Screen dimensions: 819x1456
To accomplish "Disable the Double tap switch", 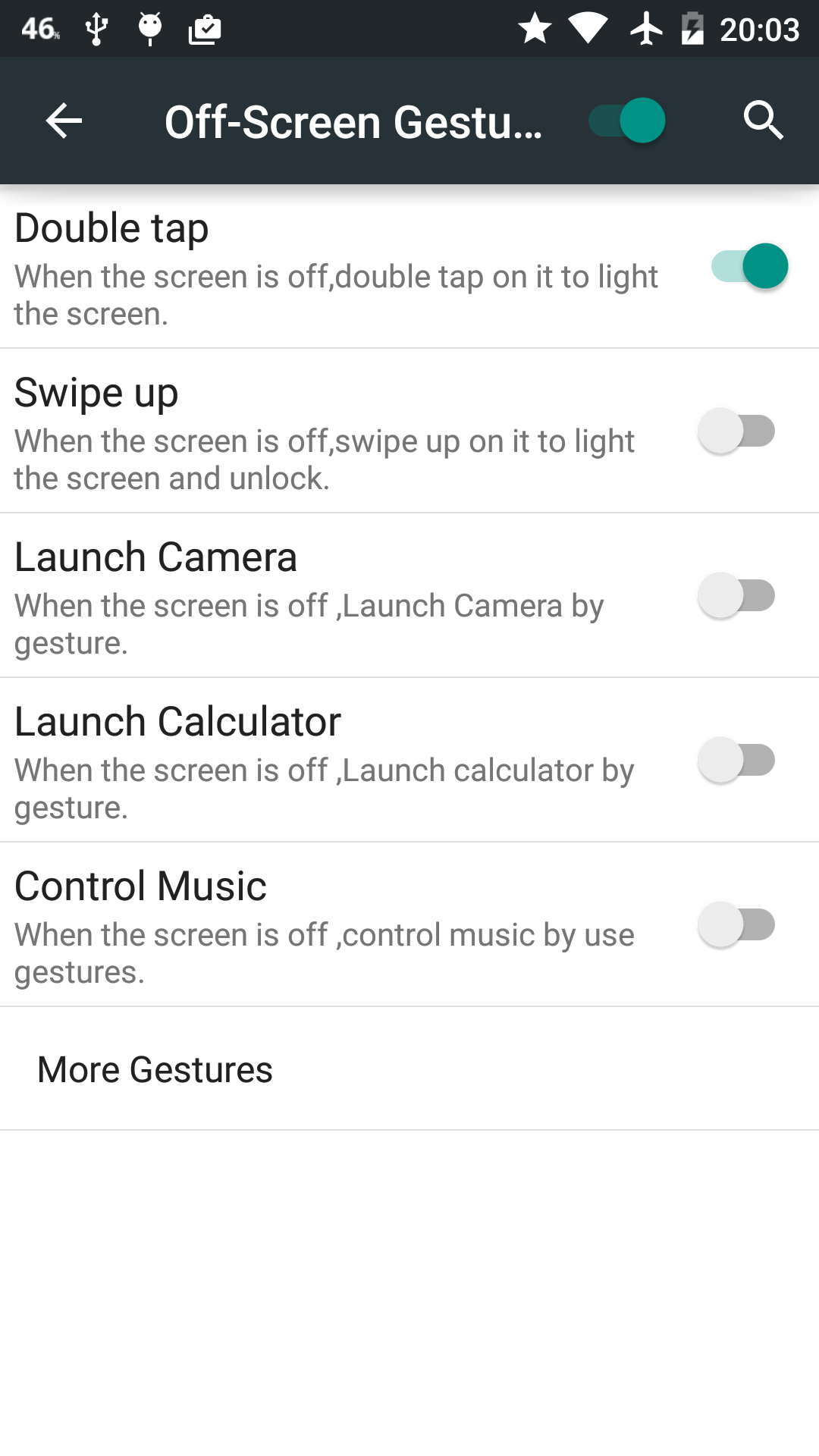I will (x=749, y=266).
